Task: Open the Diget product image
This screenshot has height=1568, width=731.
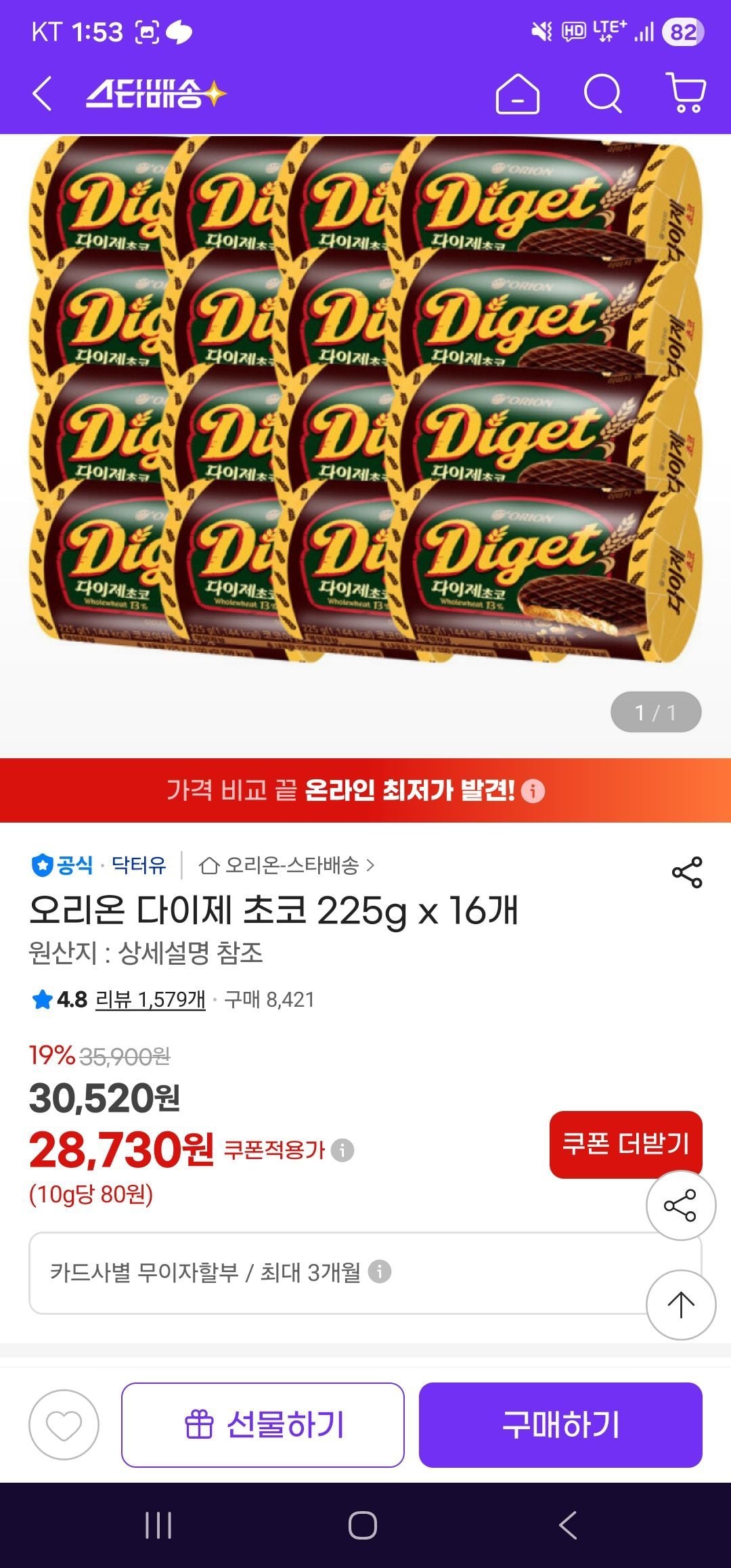Action: 365,399
